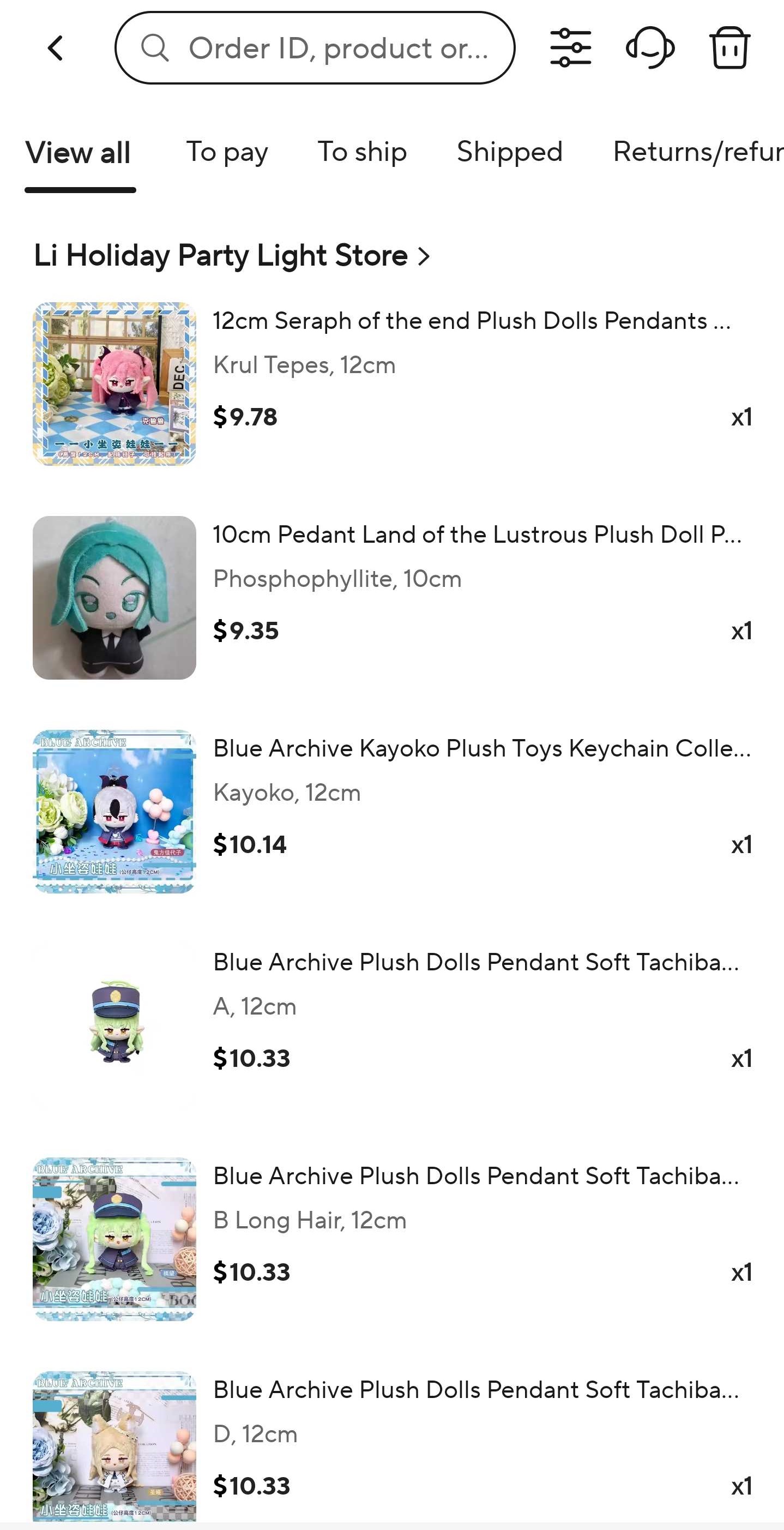
Task: Open Li Holiday Party Light Store
Action: pos(232,256)
